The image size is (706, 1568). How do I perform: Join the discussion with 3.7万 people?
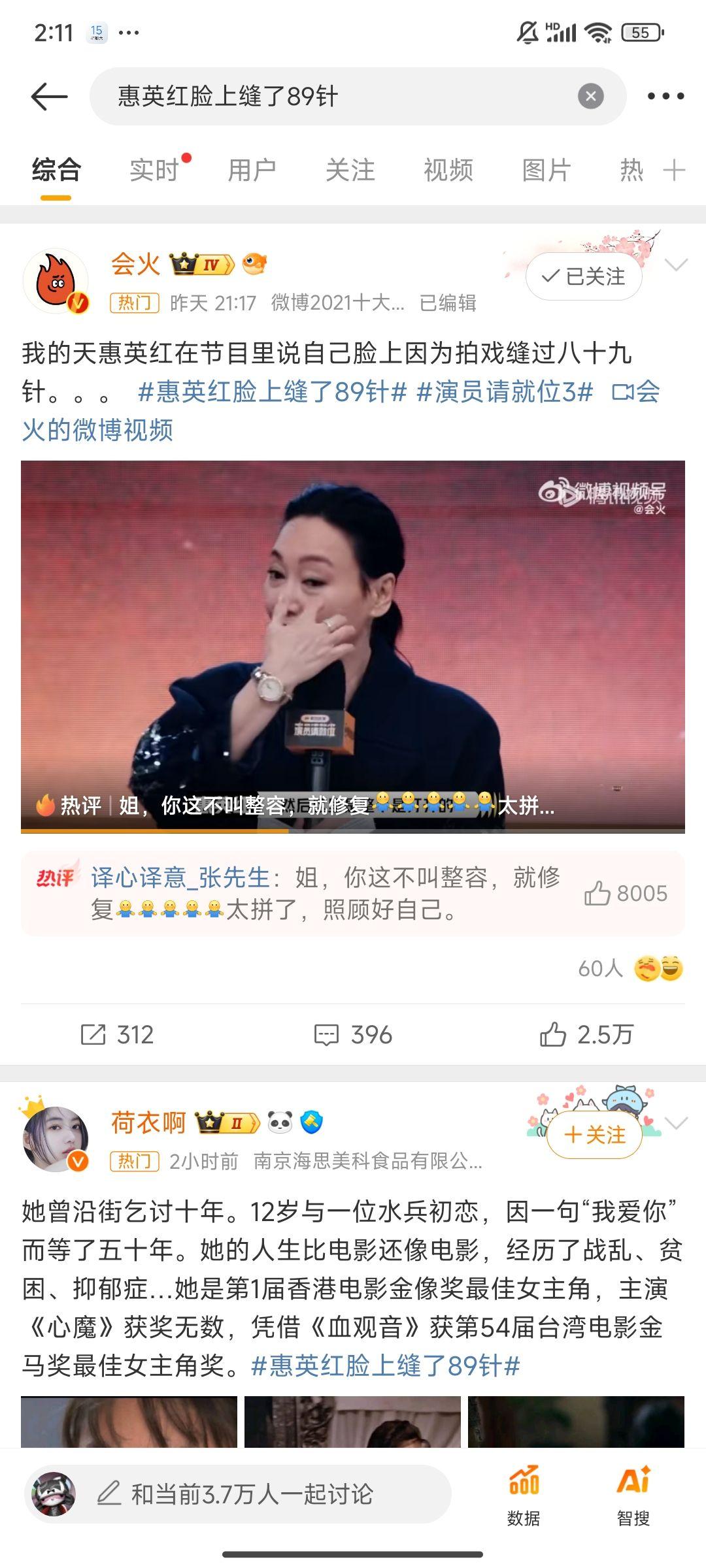click(252, 1494)
